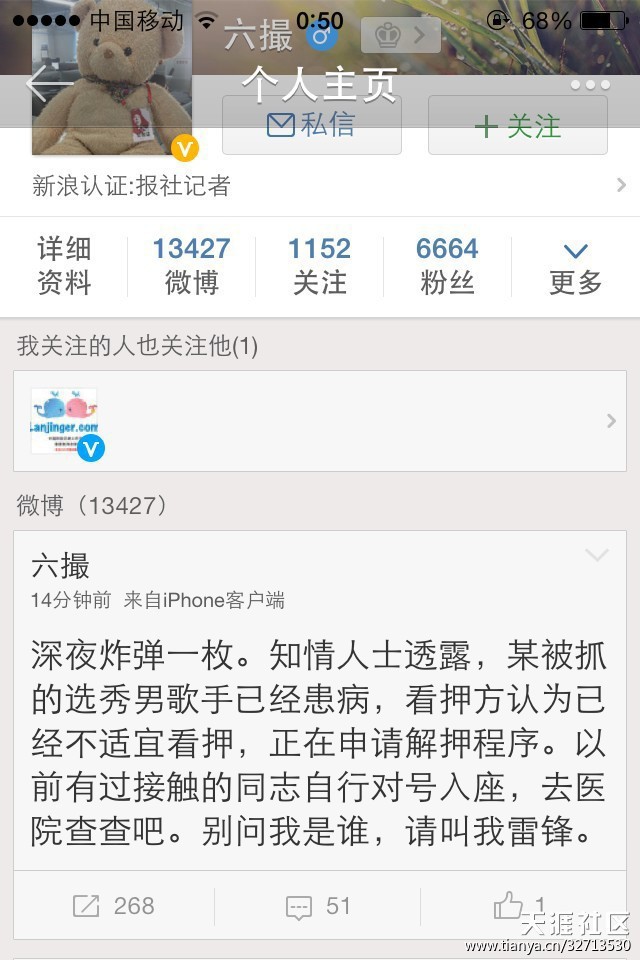The image size is (640, 960).
Task: Expand the 更多 dropdown
Action: [x=575, y=266]
